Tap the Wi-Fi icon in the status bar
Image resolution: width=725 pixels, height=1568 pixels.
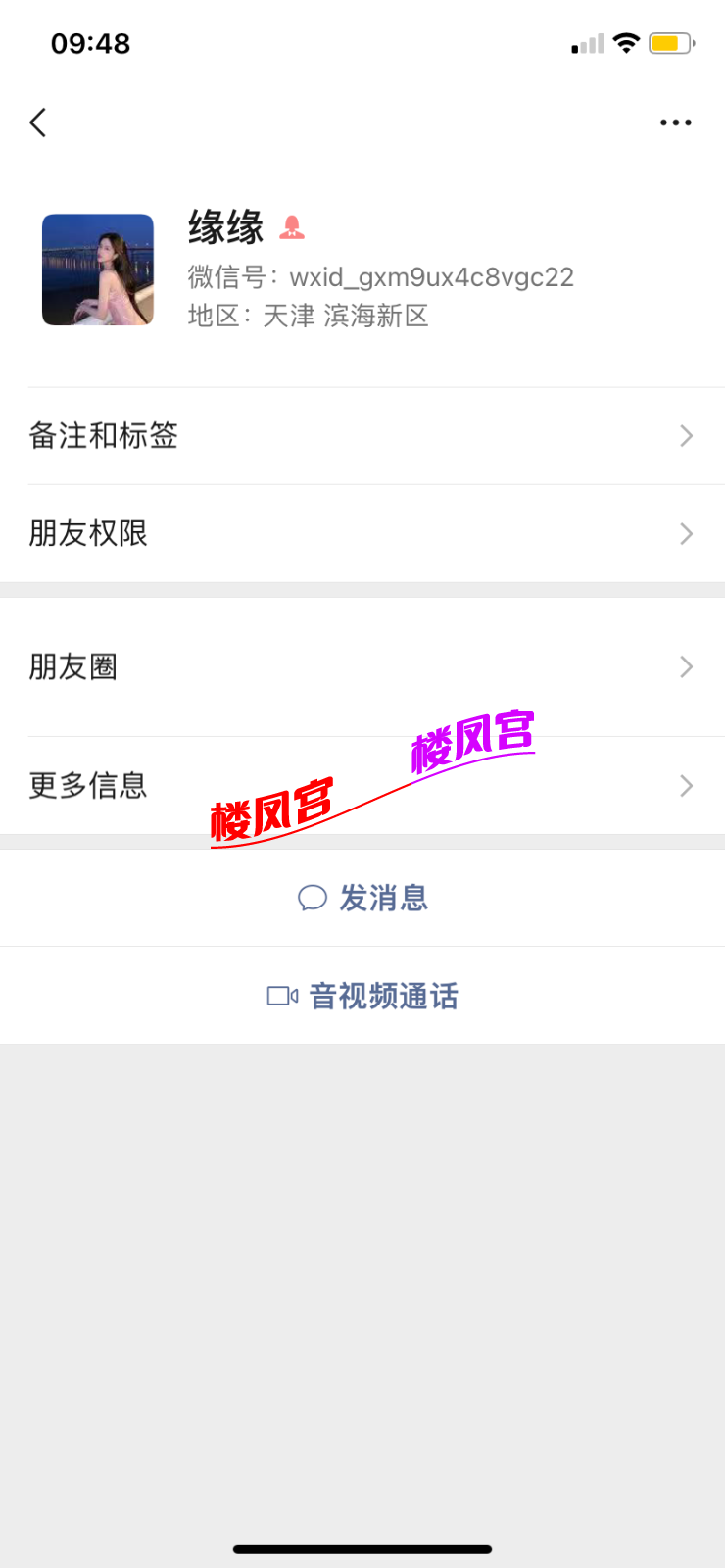(x=625, y=42)
